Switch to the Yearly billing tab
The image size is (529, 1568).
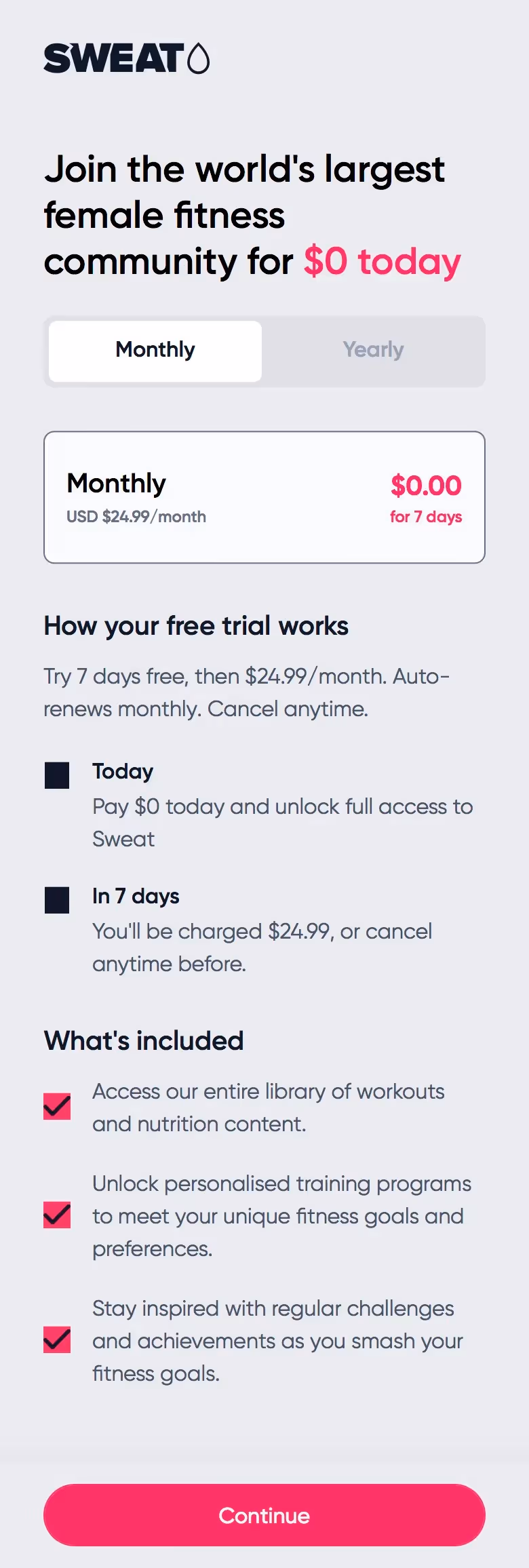tap(373, 351)
